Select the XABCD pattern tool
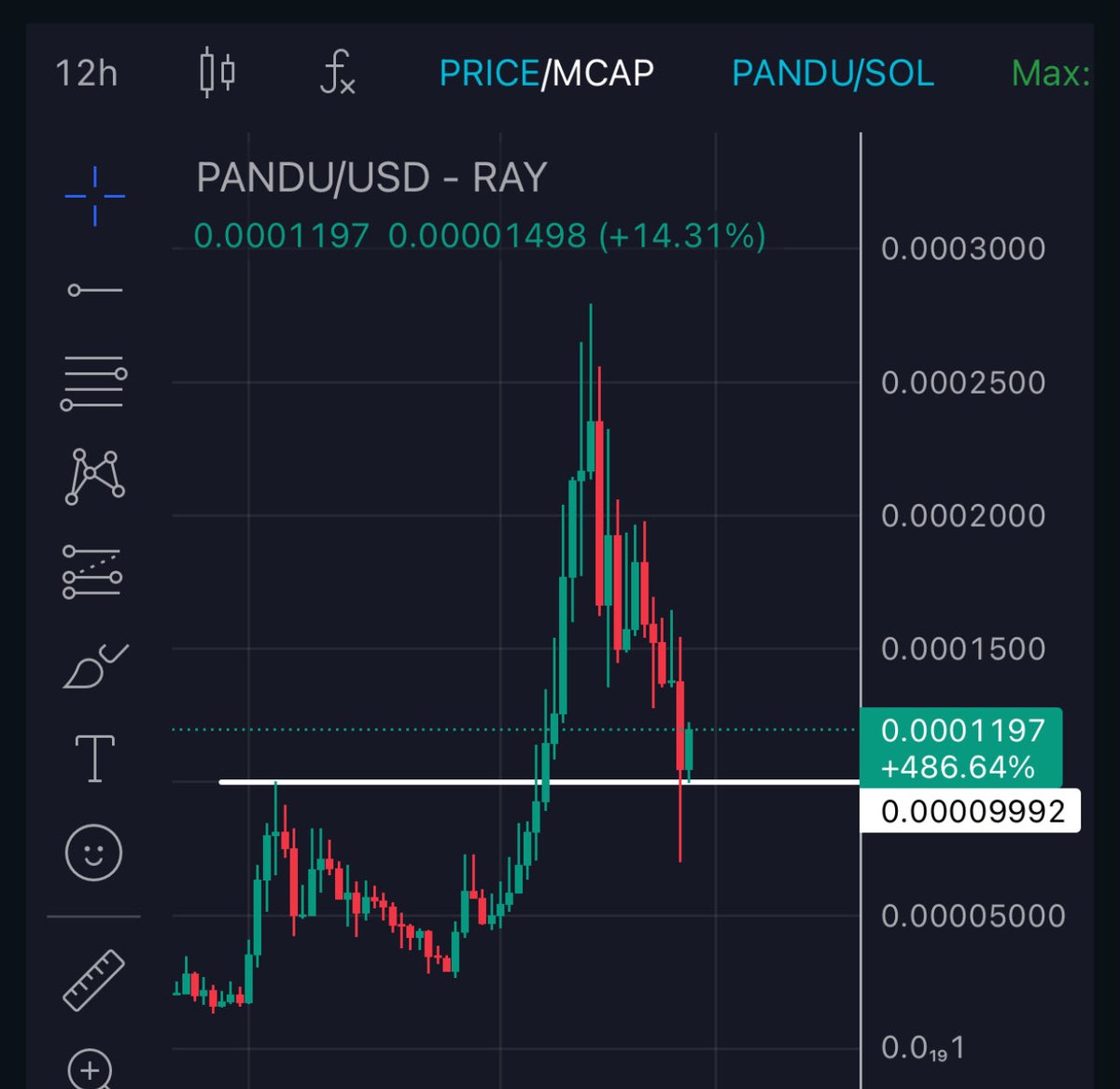The image size is (1120, 1089). (94, 476)
